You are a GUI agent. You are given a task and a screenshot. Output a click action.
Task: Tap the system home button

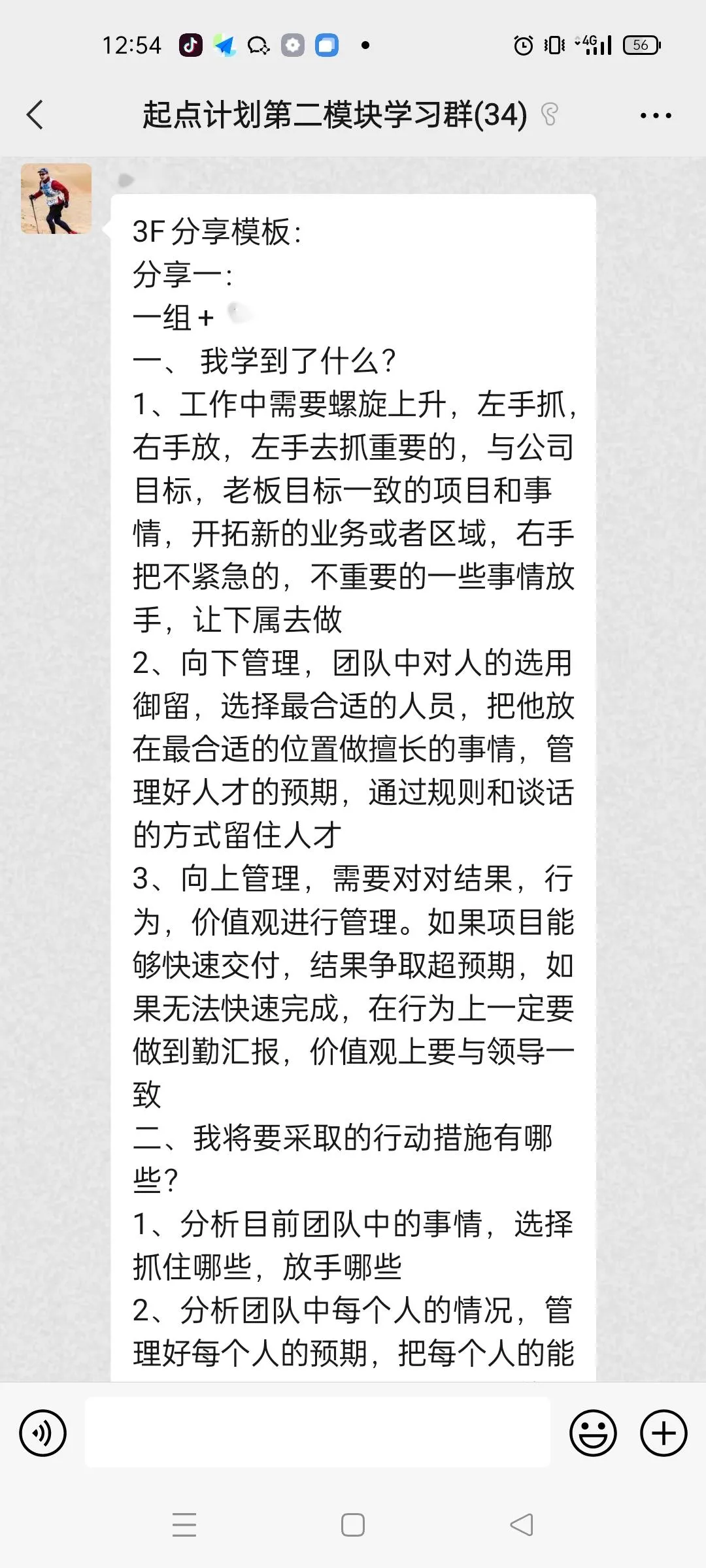353,1525
